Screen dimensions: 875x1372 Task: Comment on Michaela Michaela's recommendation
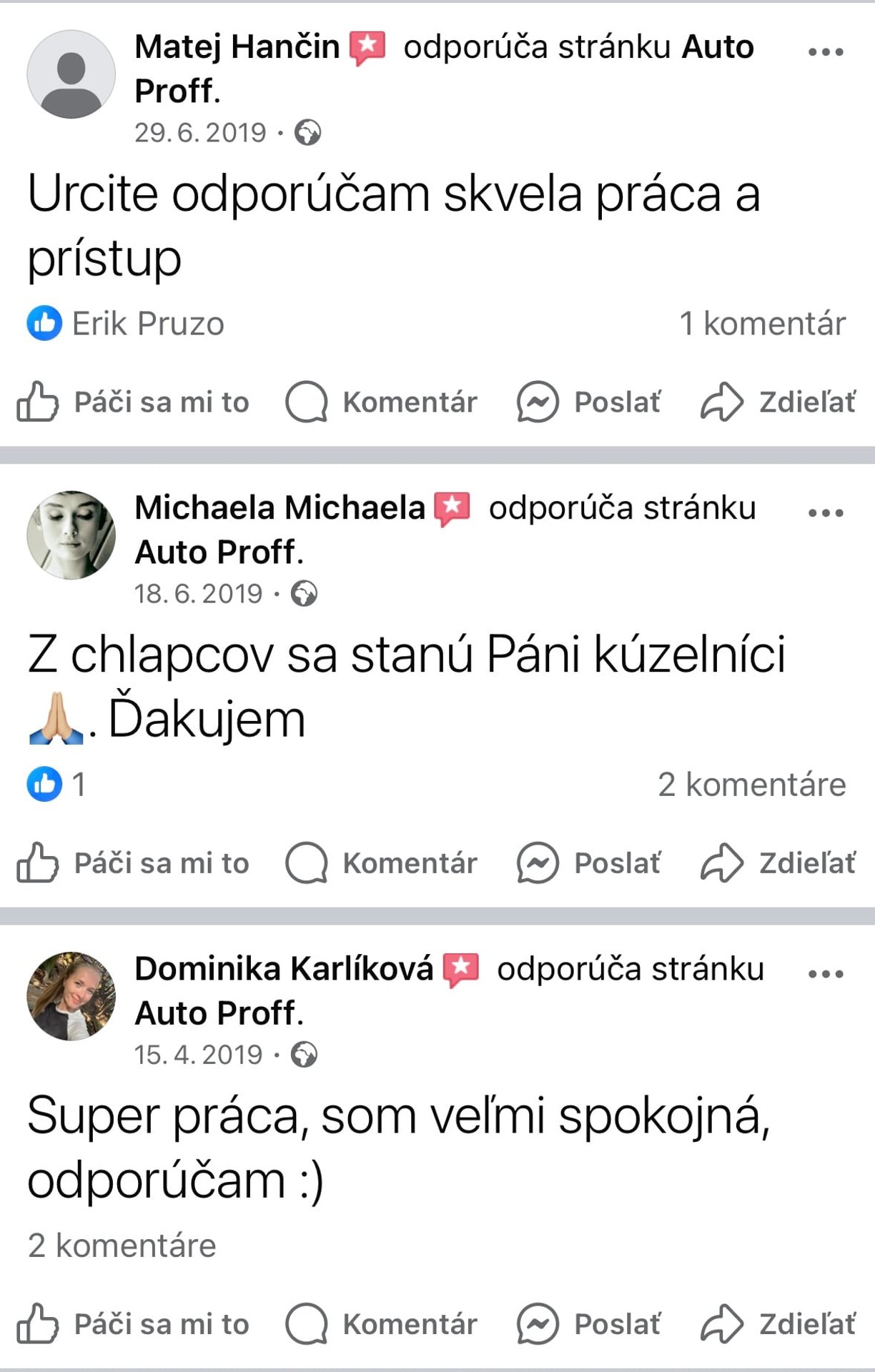382,863
